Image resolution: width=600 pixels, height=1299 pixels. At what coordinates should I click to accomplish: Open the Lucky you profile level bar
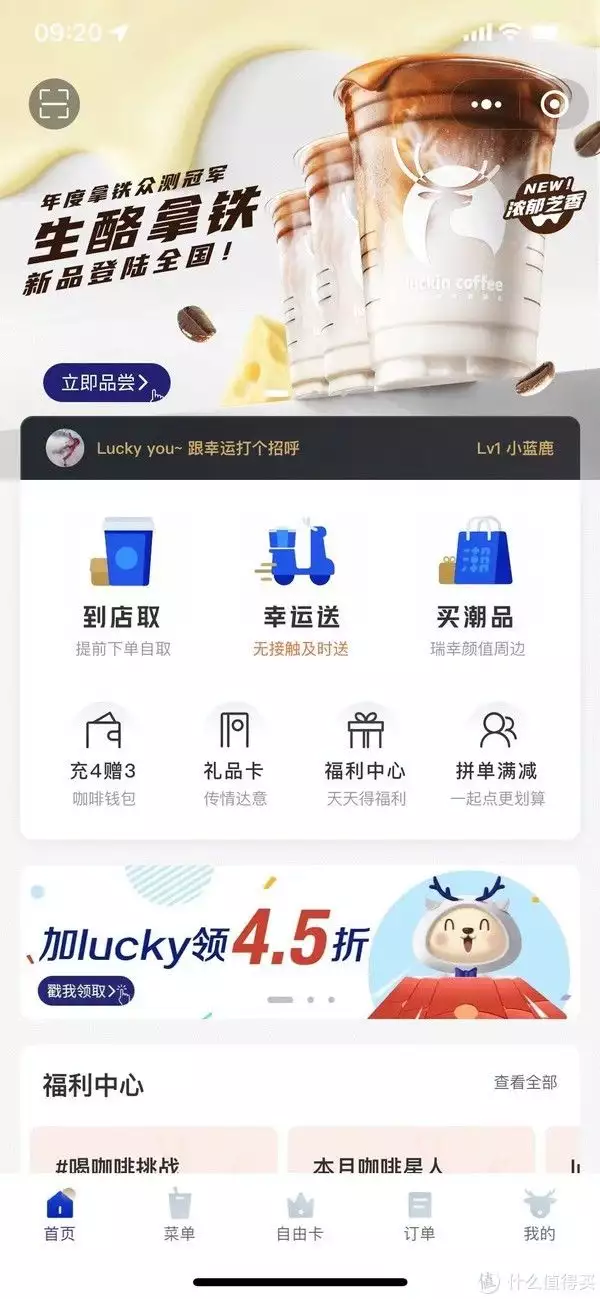click(300, 448)
